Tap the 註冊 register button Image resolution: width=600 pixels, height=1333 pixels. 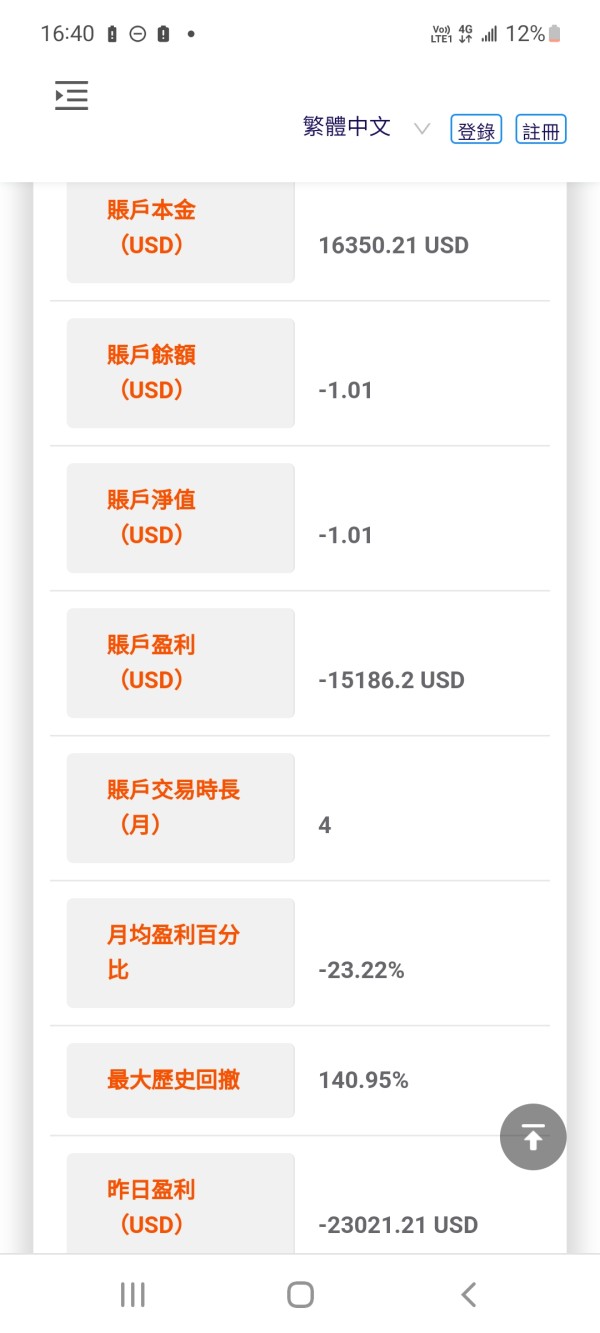[x=541, y=130]
